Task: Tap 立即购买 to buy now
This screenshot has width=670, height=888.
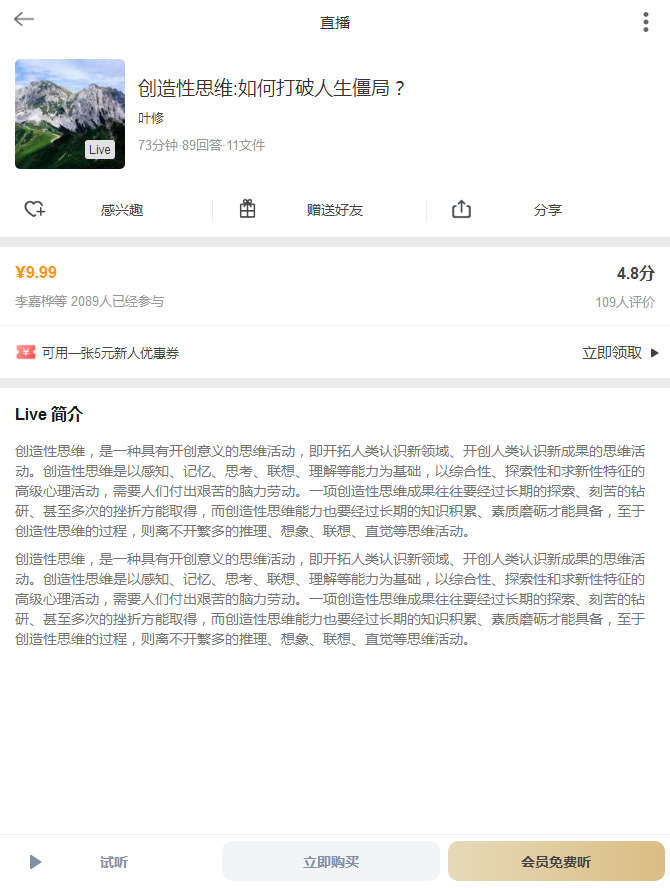Action: pyautogui.click(x=331, y=862)
